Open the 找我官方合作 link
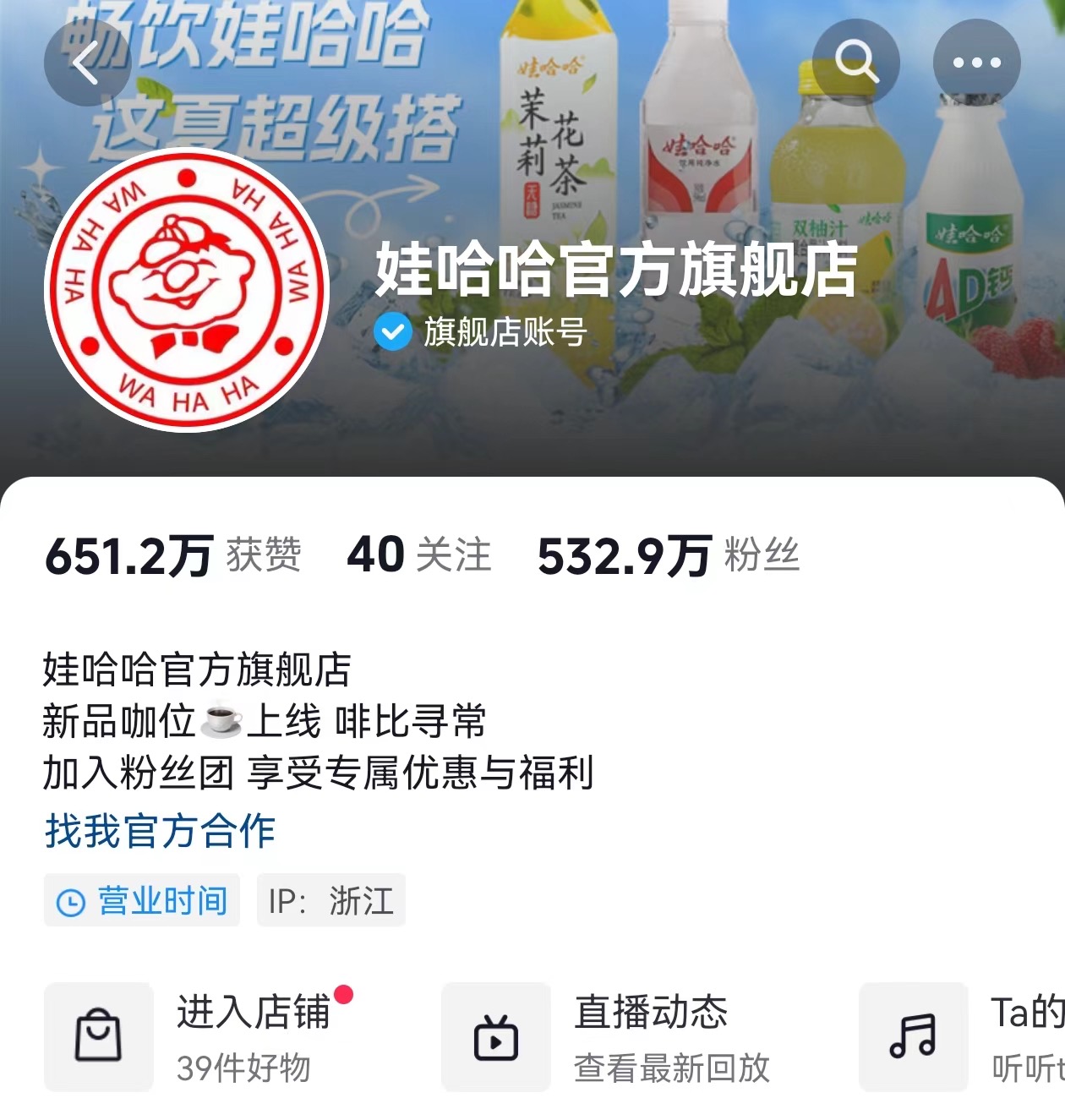Image resolution: width=1065 pixels, height=1120 pixels. click(160, 831)
